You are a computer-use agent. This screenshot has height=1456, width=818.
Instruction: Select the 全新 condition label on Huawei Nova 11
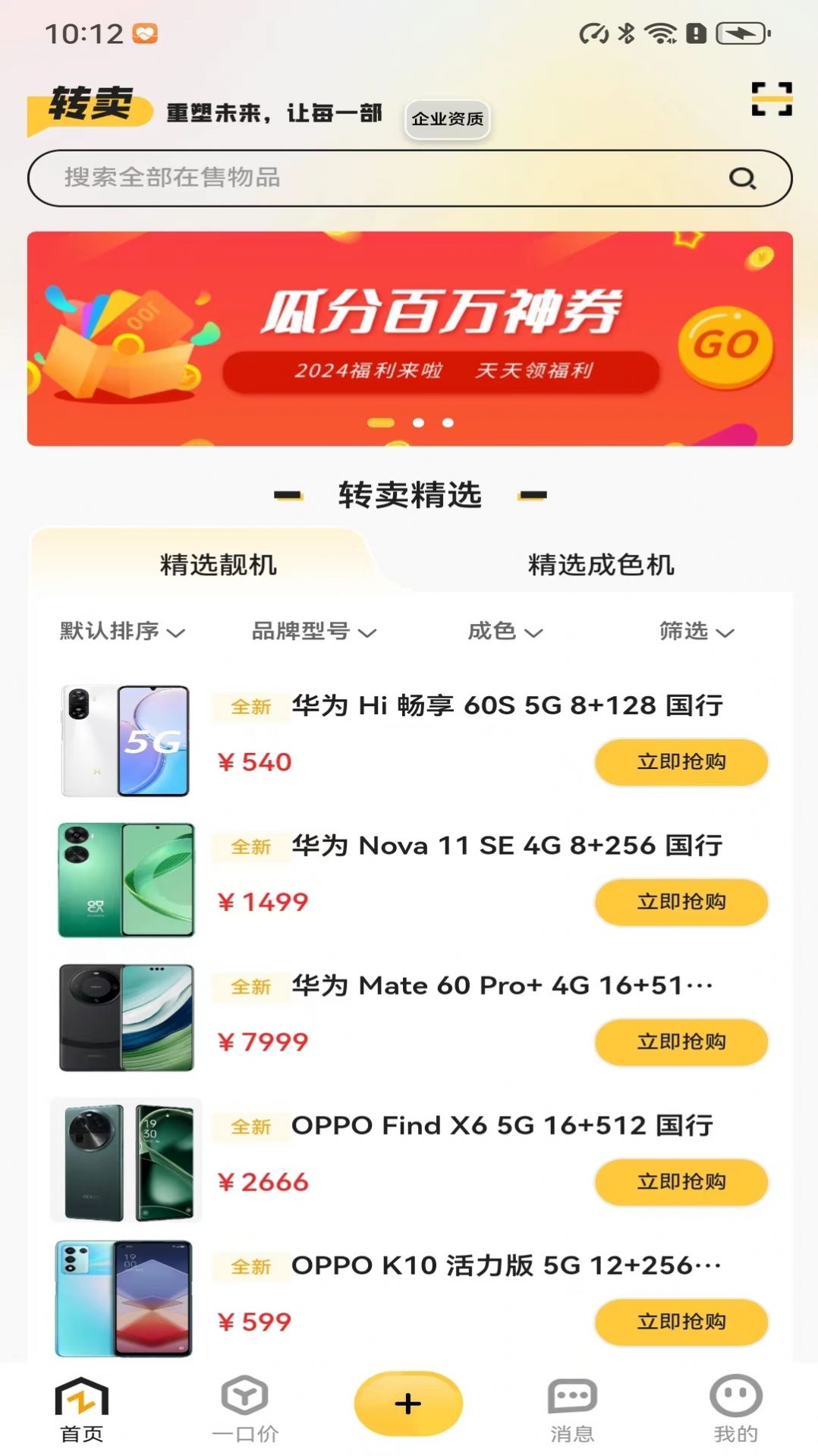250,845
